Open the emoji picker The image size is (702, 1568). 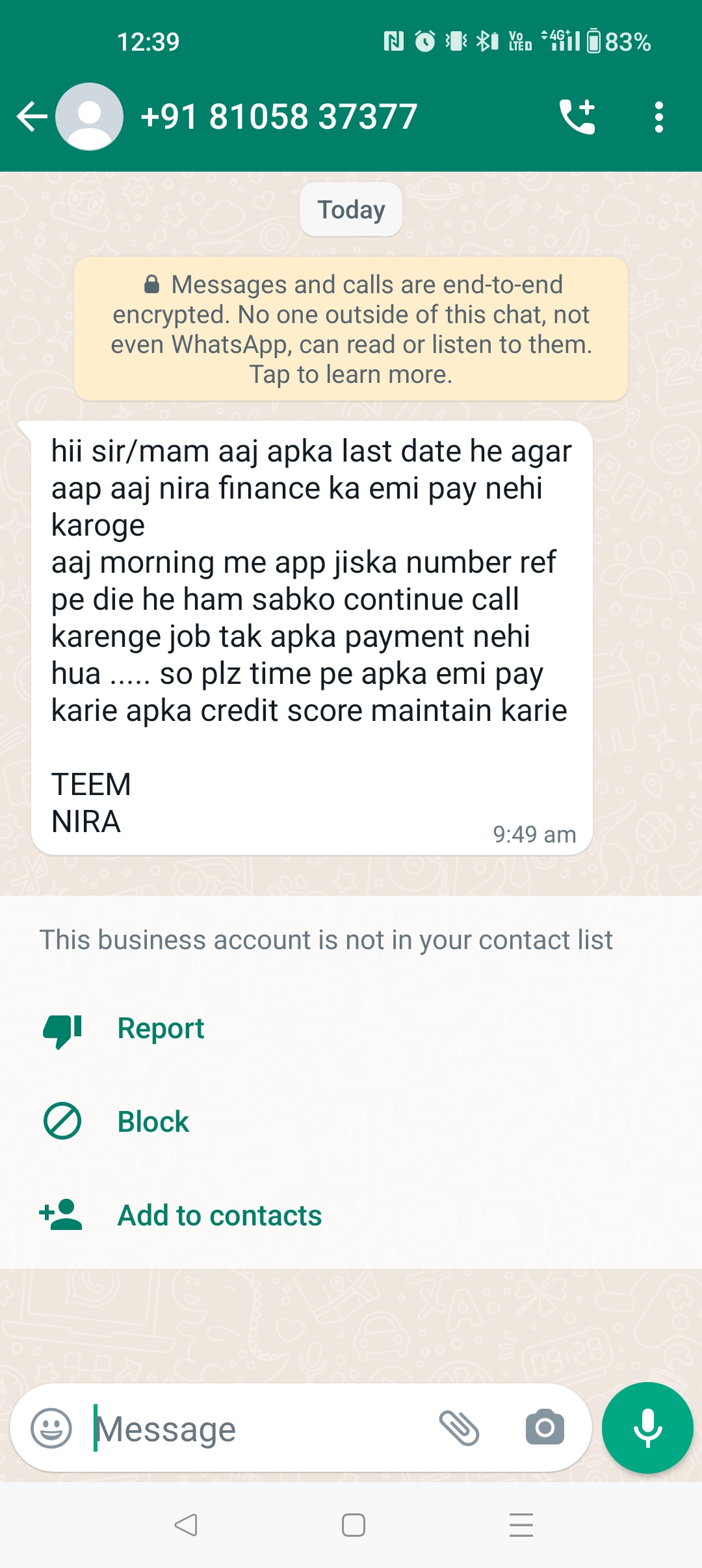pyautogui.click(x=51, y=1428)
